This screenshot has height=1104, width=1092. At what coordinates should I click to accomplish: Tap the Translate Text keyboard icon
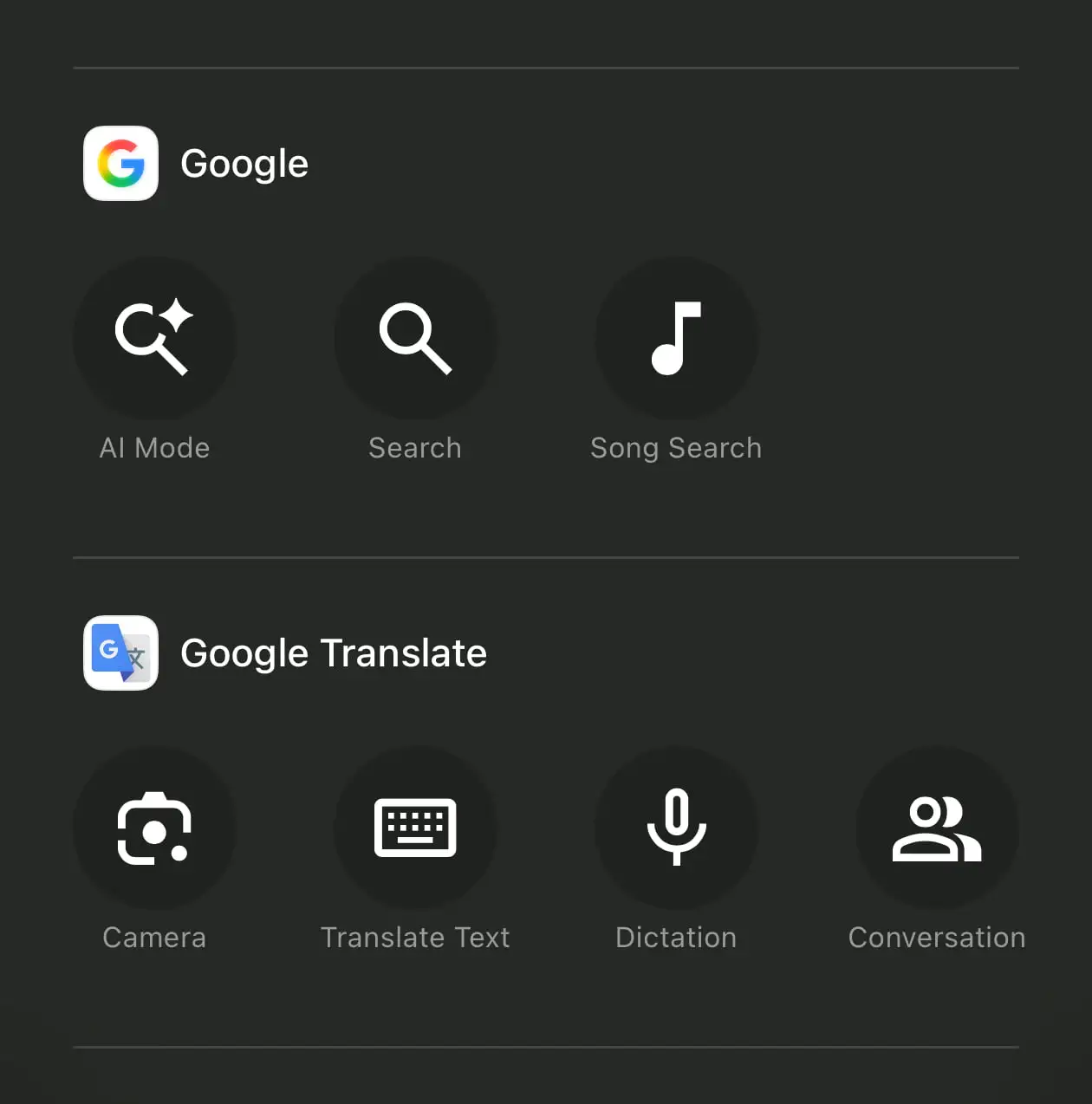click(x=415, y=828)
